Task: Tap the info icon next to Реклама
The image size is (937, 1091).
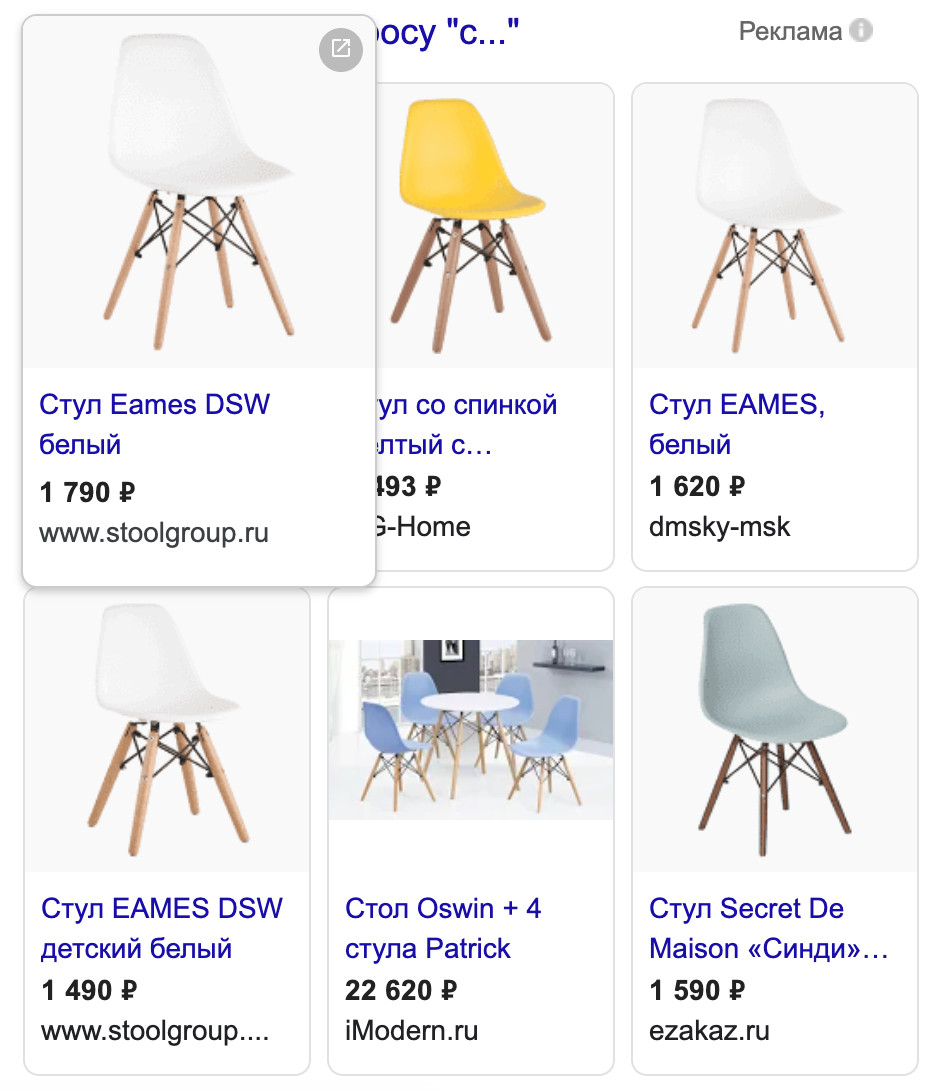Action: pos(861,31)
